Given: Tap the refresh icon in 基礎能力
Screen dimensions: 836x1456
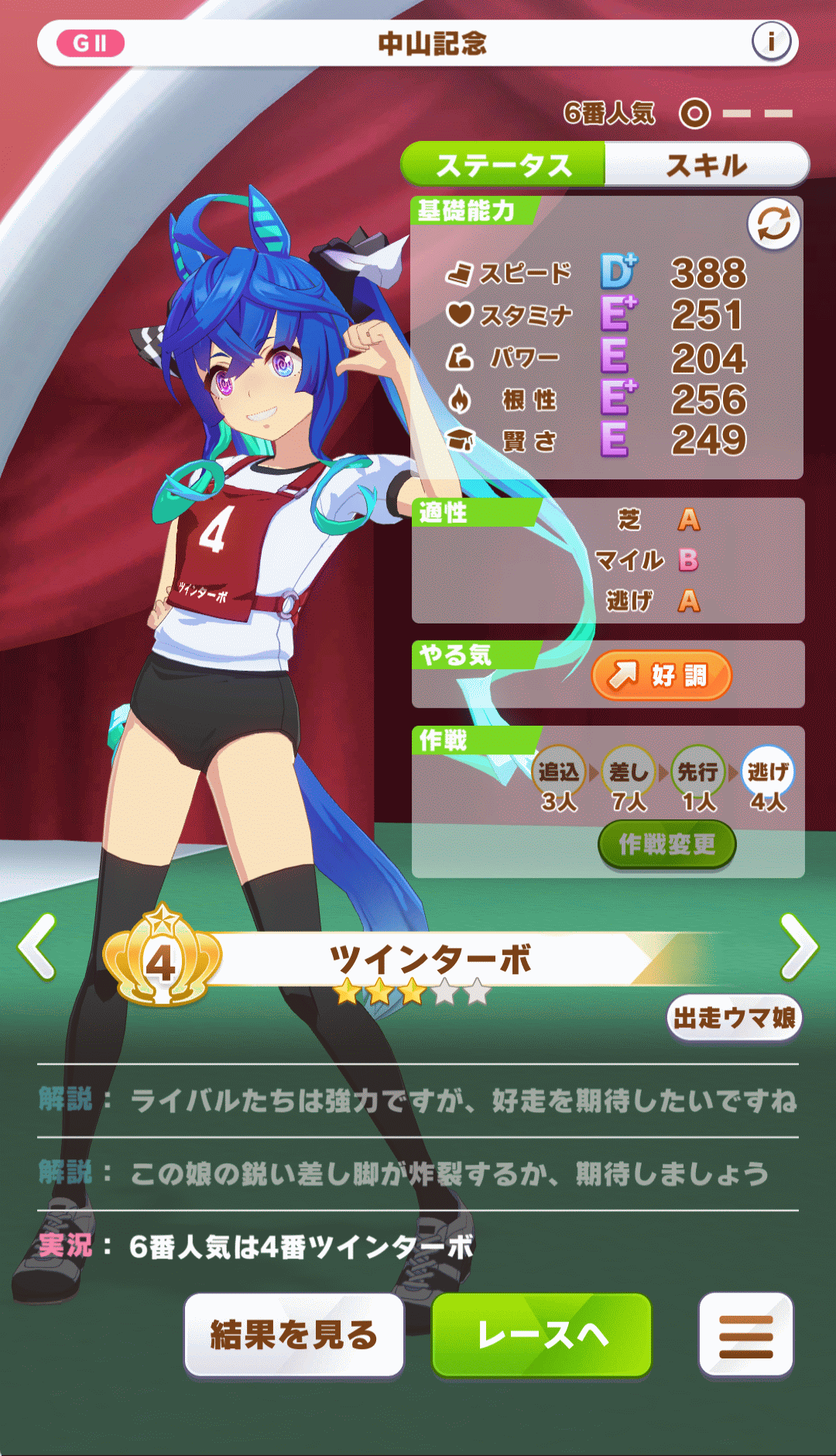Looking at the screenshot, I should [x=773, y=225].
